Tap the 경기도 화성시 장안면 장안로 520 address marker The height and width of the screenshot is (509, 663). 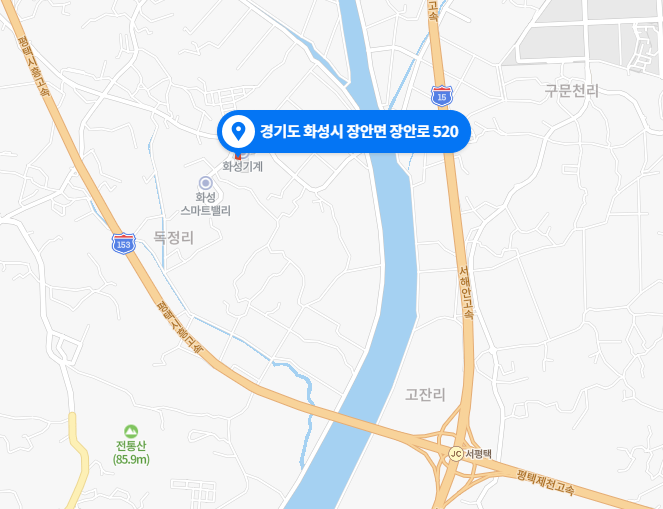coord(343,131)
